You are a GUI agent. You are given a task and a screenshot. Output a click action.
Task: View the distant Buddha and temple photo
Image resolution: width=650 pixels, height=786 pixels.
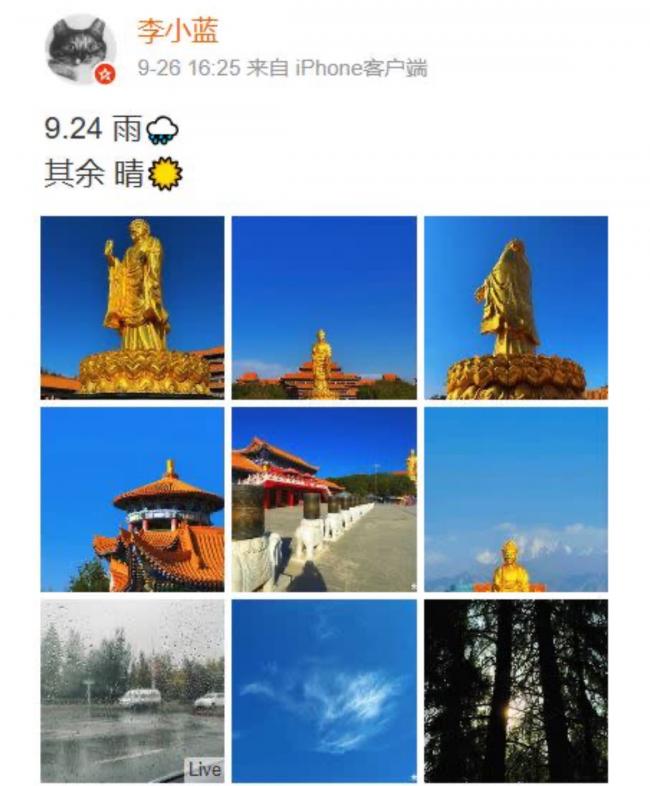(324, 307)
